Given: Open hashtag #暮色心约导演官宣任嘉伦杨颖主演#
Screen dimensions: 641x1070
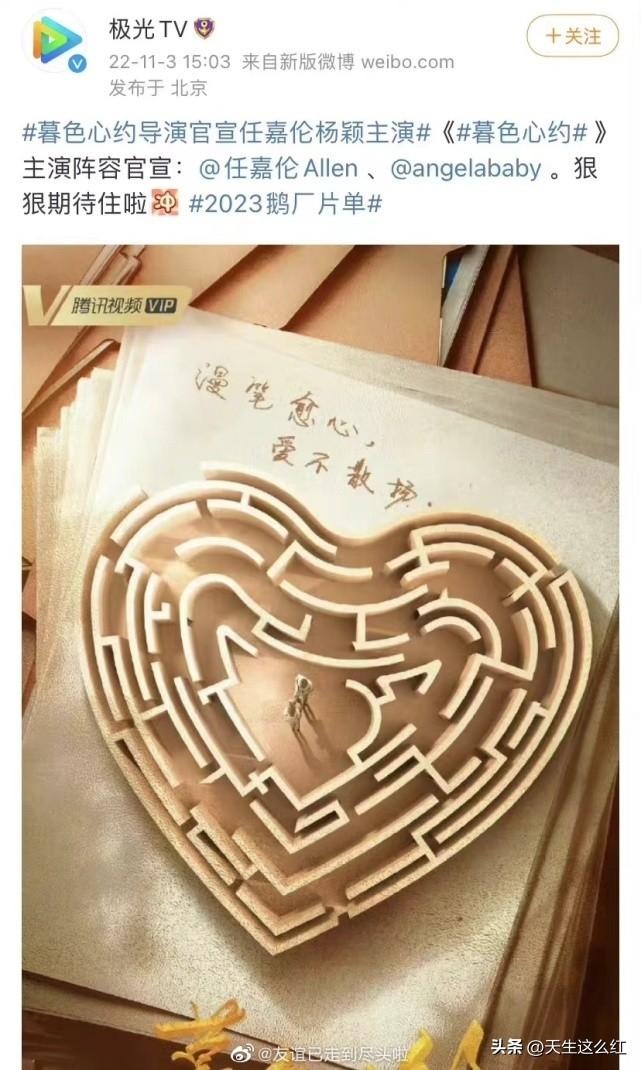Looking at the screenshot, I should 227,132.
